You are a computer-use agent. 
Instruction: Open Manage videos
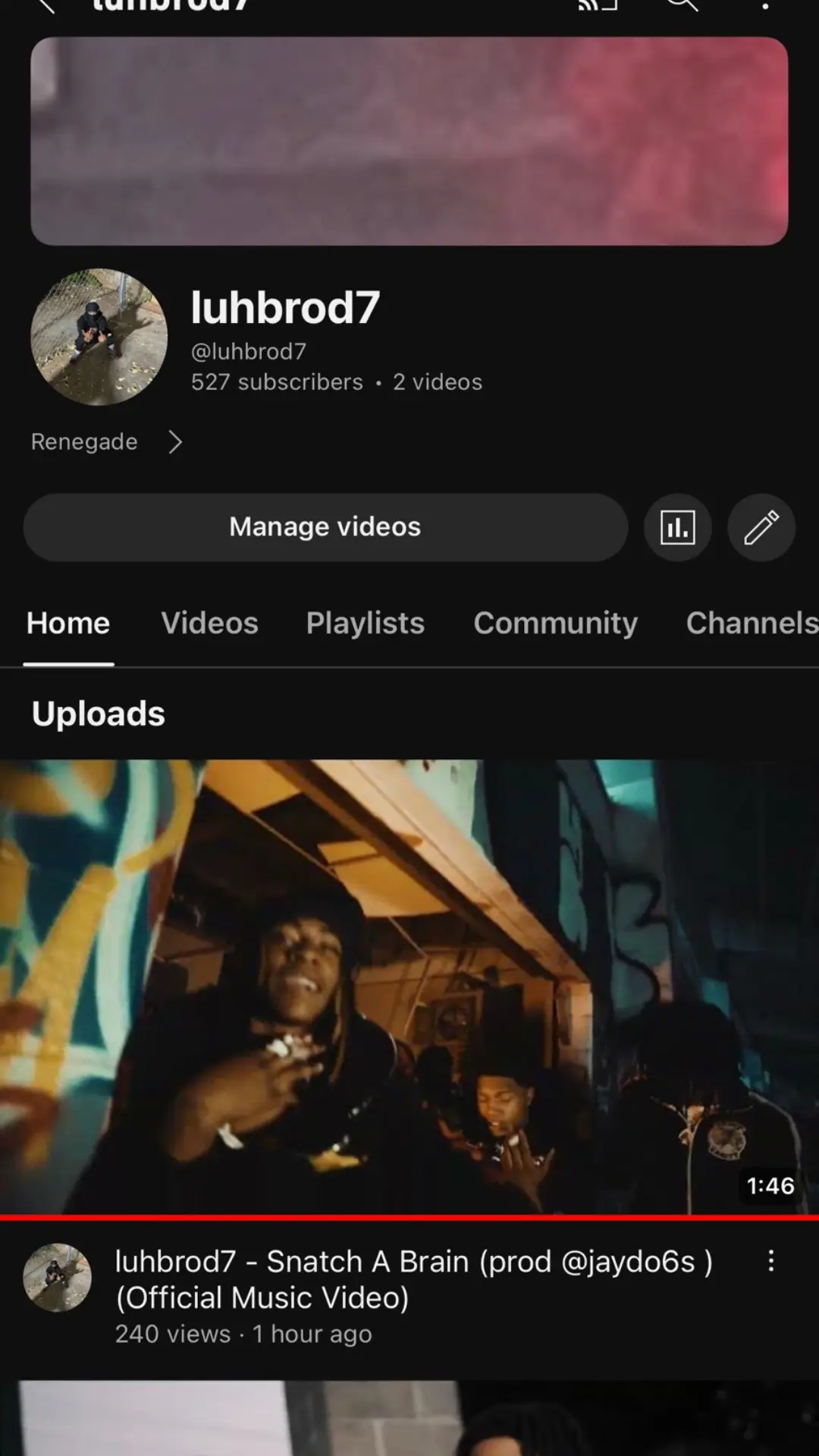click(x=325, y=527)
